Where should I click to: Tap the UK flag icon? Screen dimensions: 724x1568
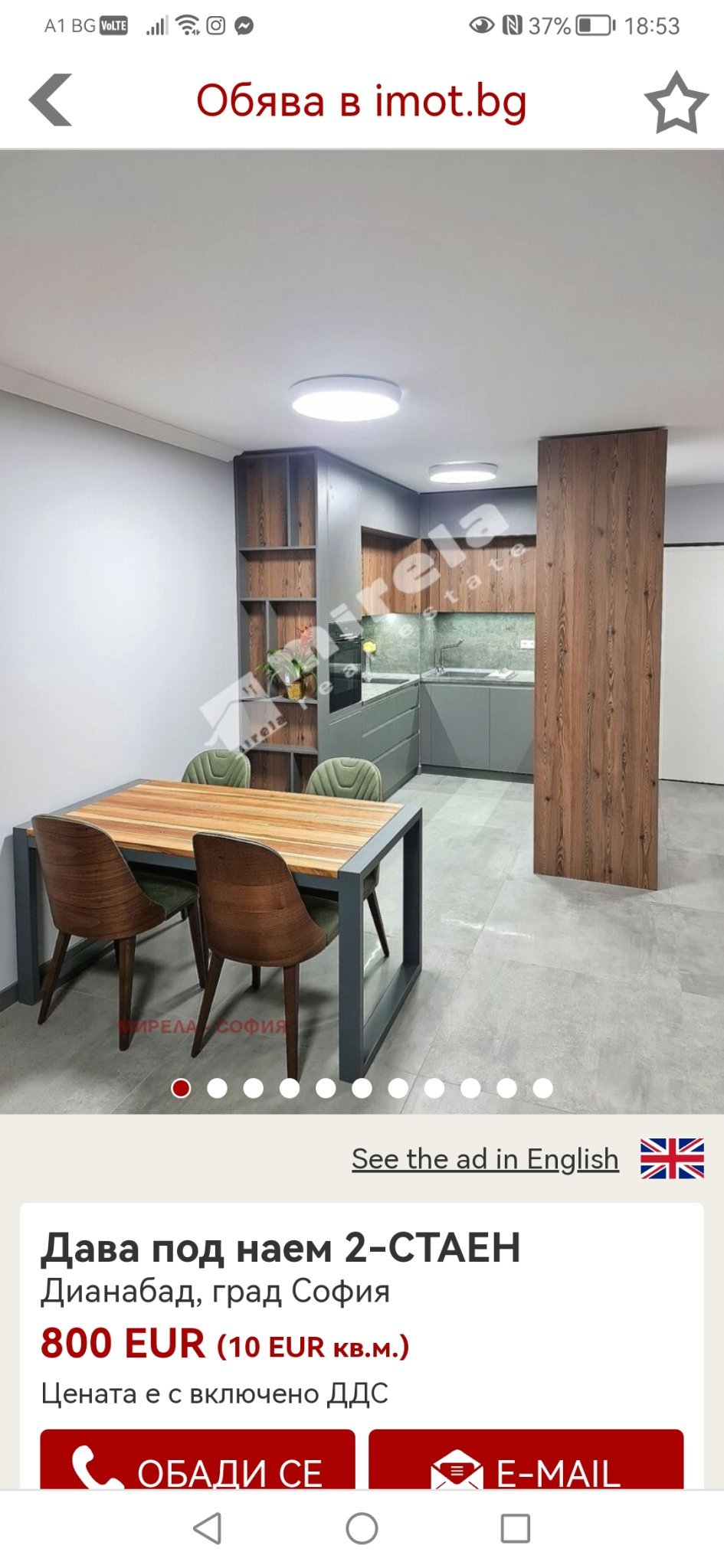click(x=672, y=1158)
